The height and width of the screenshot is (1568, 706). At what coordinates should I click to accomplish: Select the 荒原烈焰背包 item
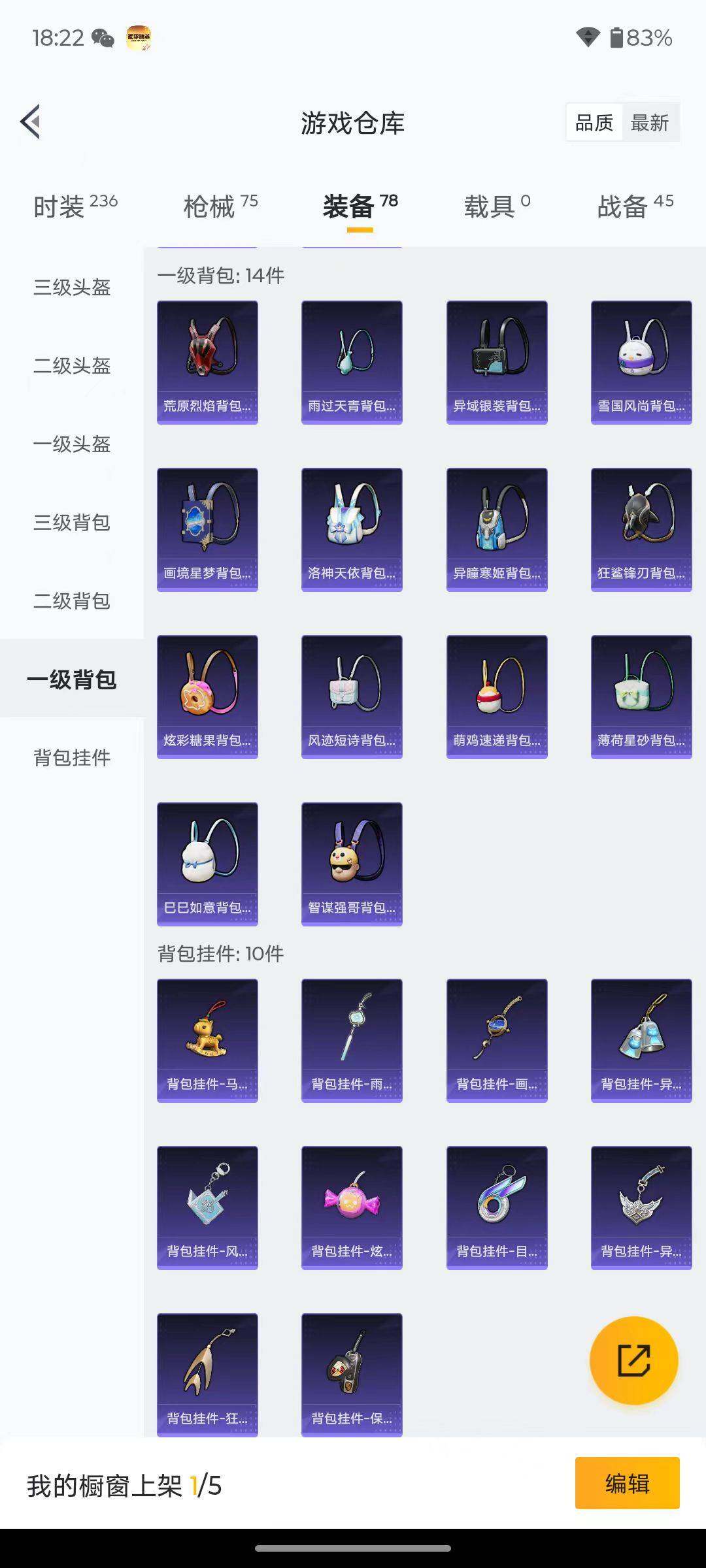(207, 361)
